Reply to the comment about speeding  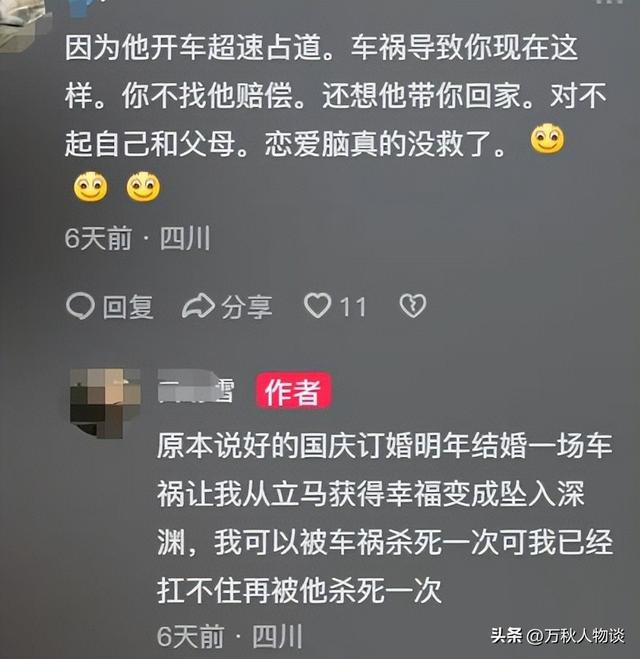pyautogui.click(x=110, y=307)
